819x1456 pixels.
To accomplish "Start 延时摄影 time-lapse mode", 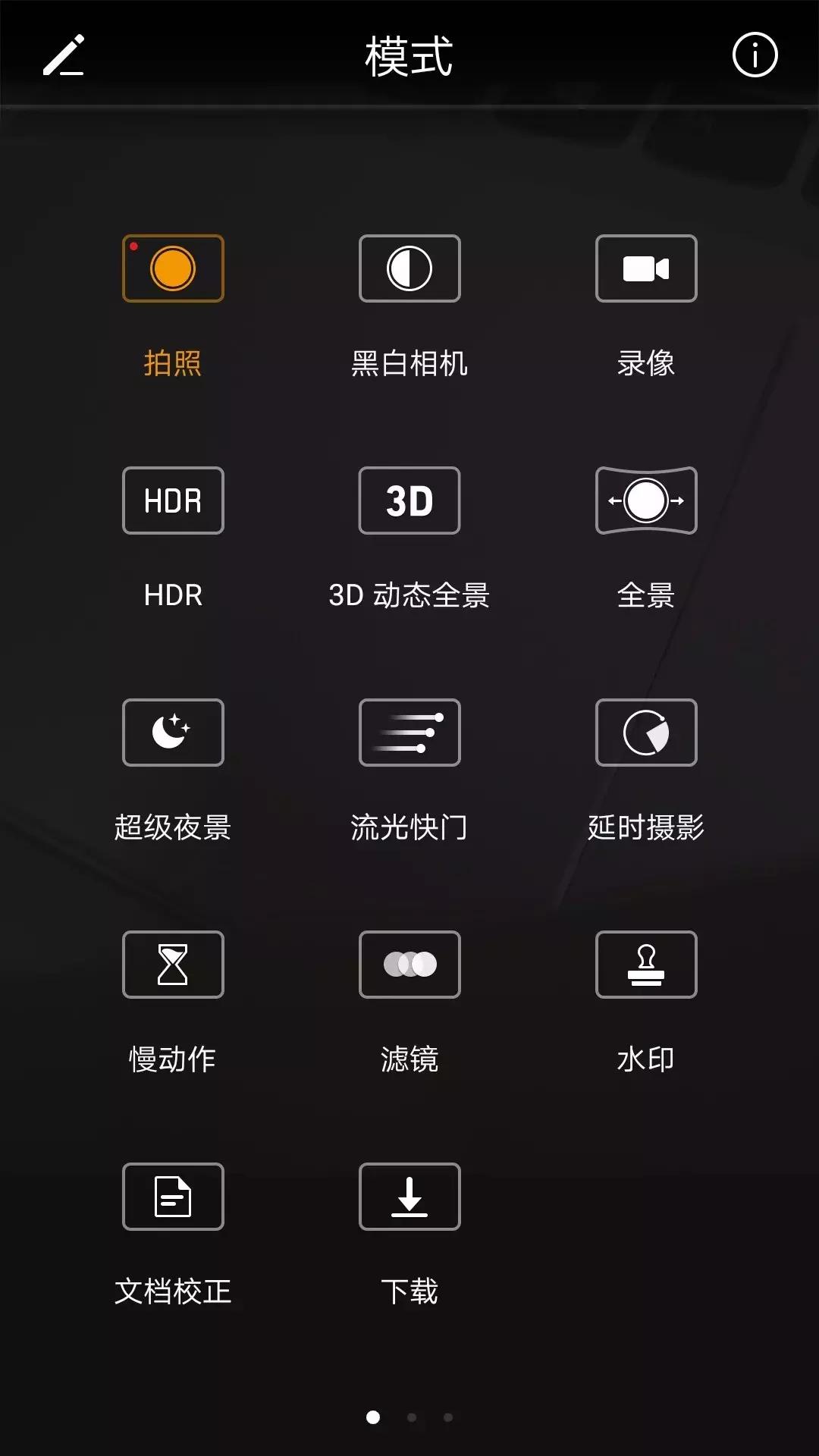I will 646,732.
